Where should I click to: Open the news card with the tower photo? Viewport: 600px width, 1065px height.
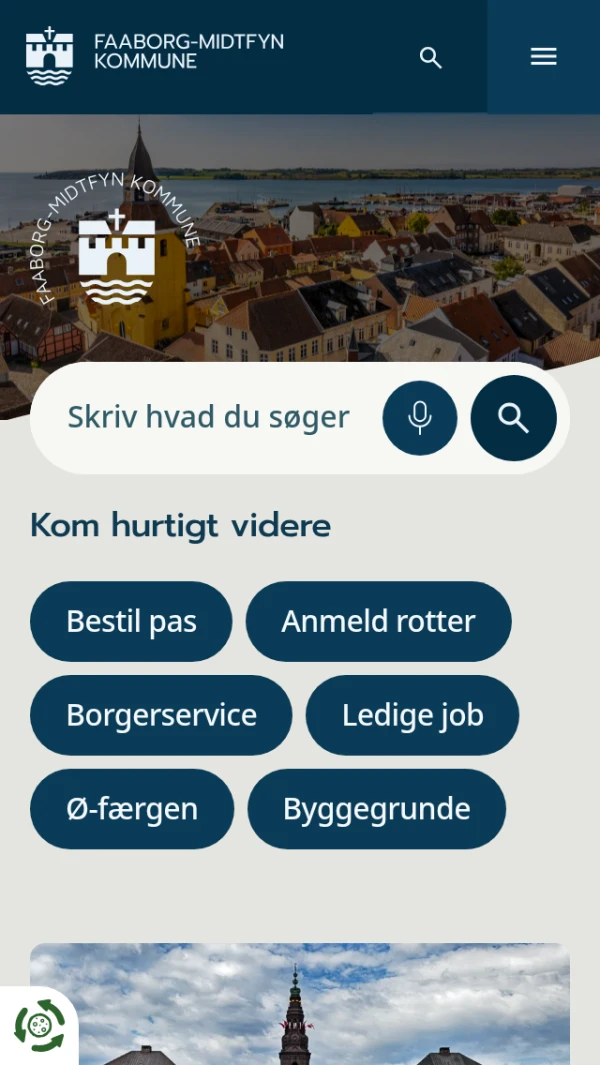pyautogui.click(x=300, y=1004)
